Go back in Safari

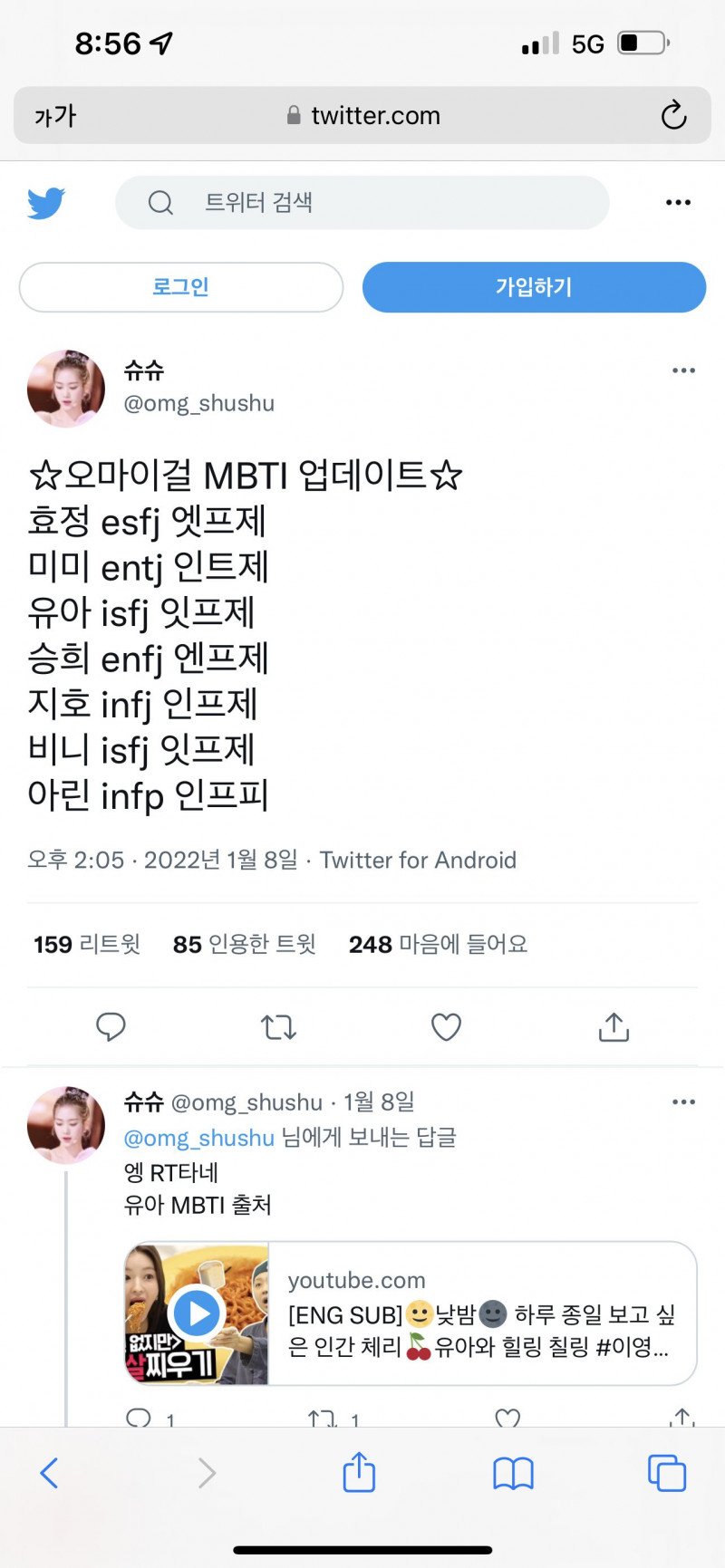point(50,1473)
